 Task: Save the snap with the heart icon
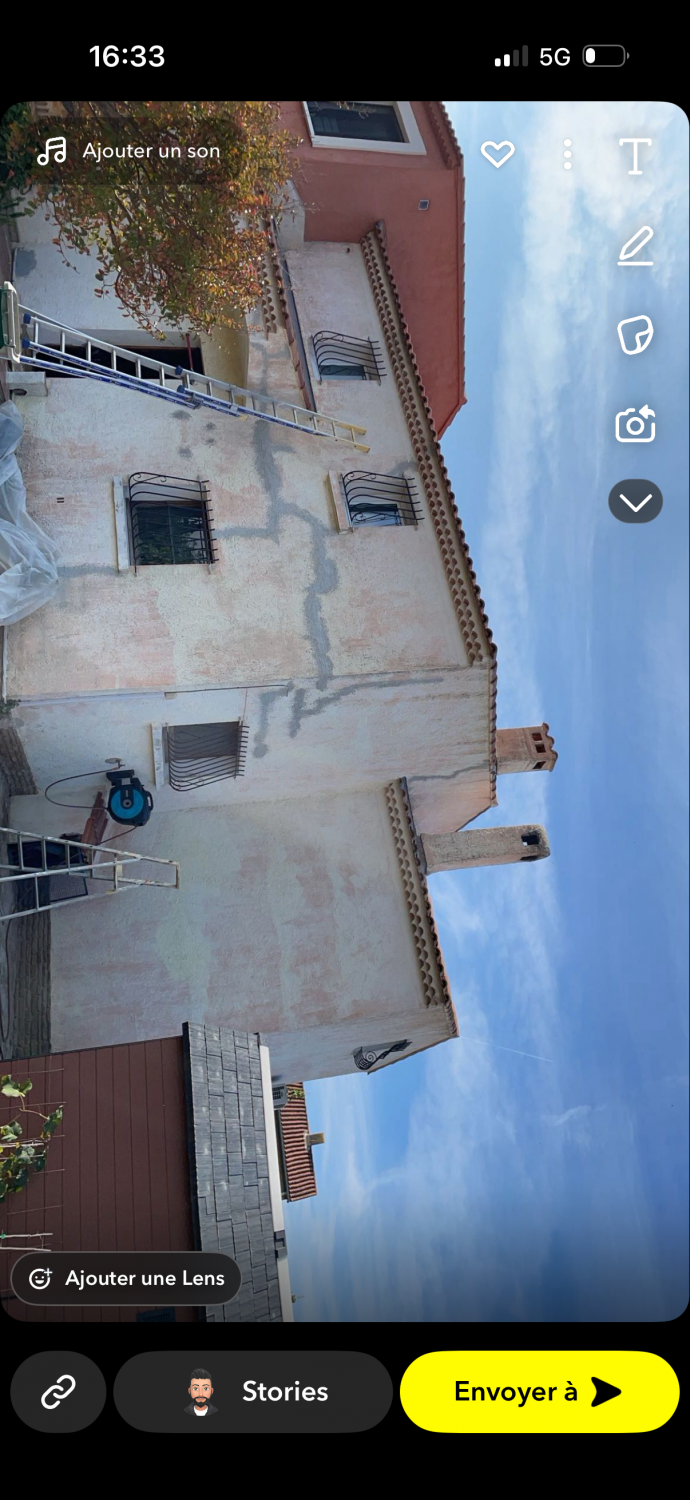point(497,154)
